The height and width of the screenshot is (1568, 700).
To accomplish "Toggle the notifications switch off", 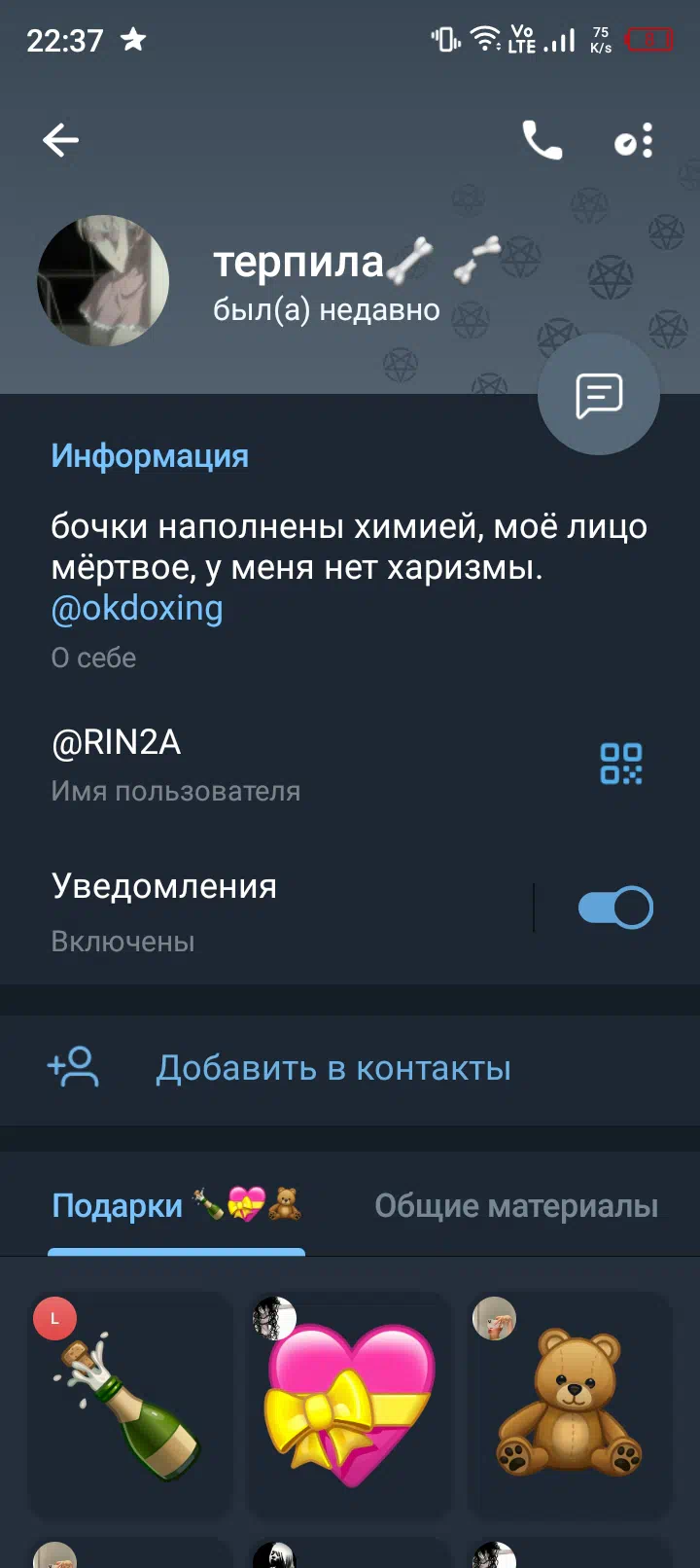I will tap(615, 909).
